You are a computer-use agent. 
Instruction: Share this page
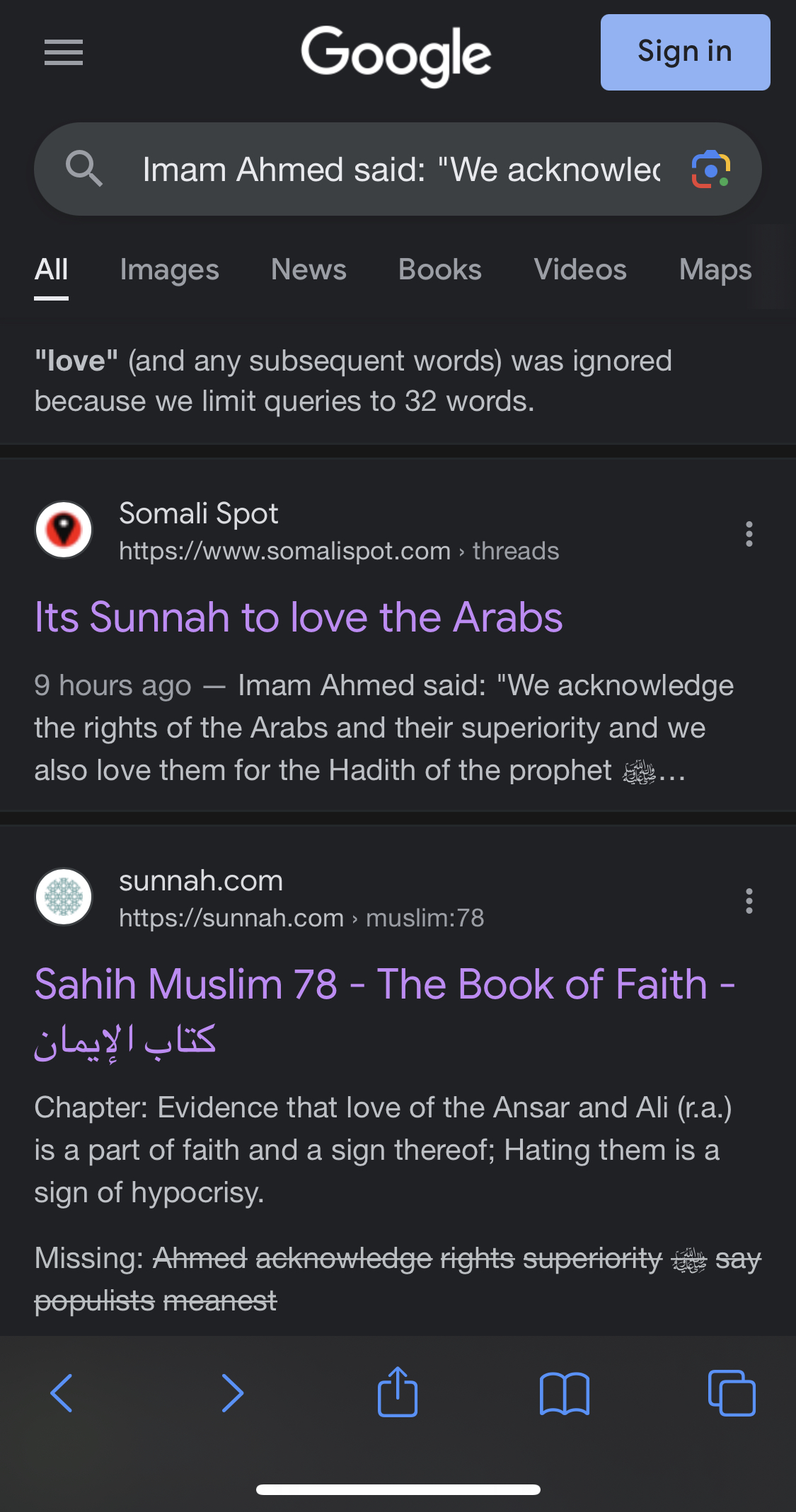398,1392
